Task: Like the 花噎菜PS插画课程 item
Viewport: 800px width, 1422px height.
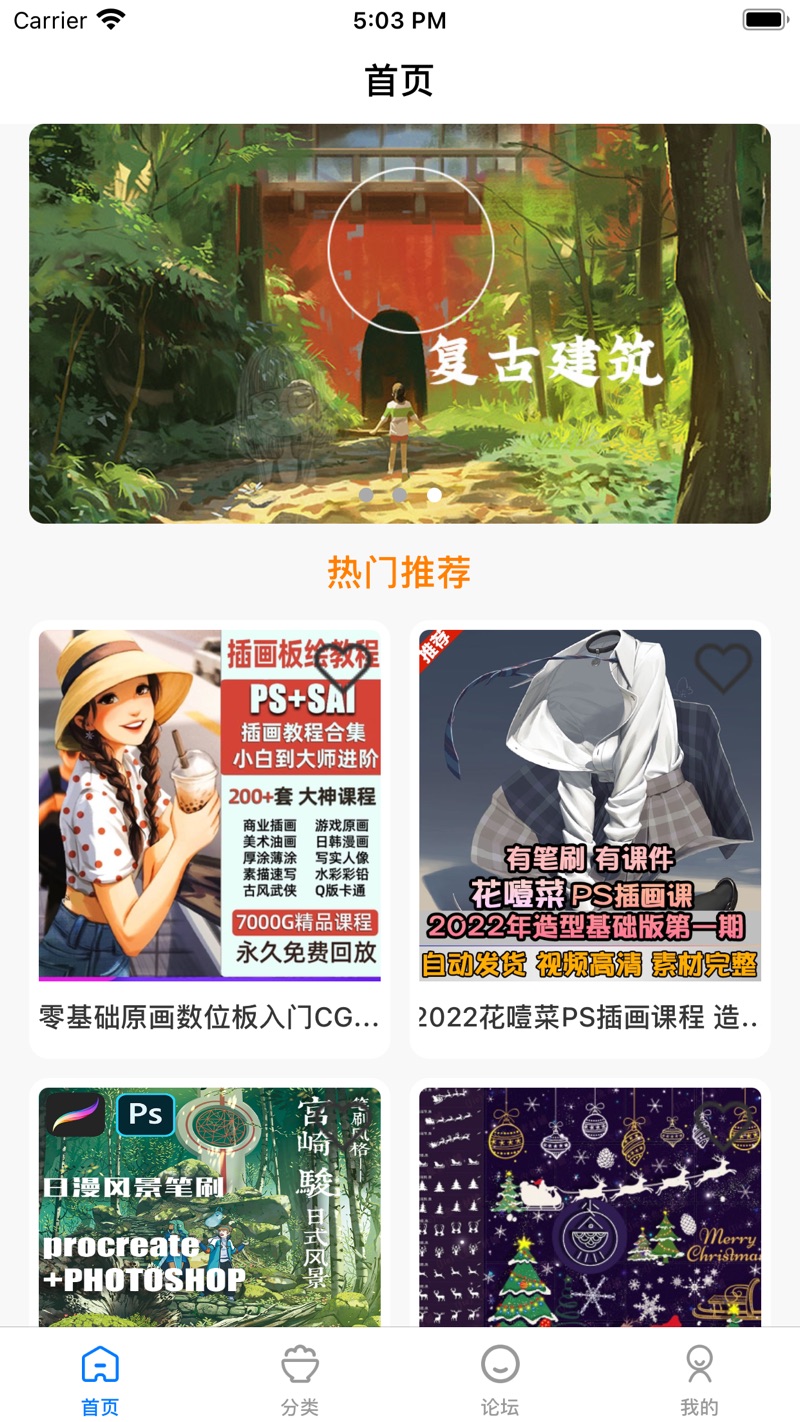Action: [723, 668]
